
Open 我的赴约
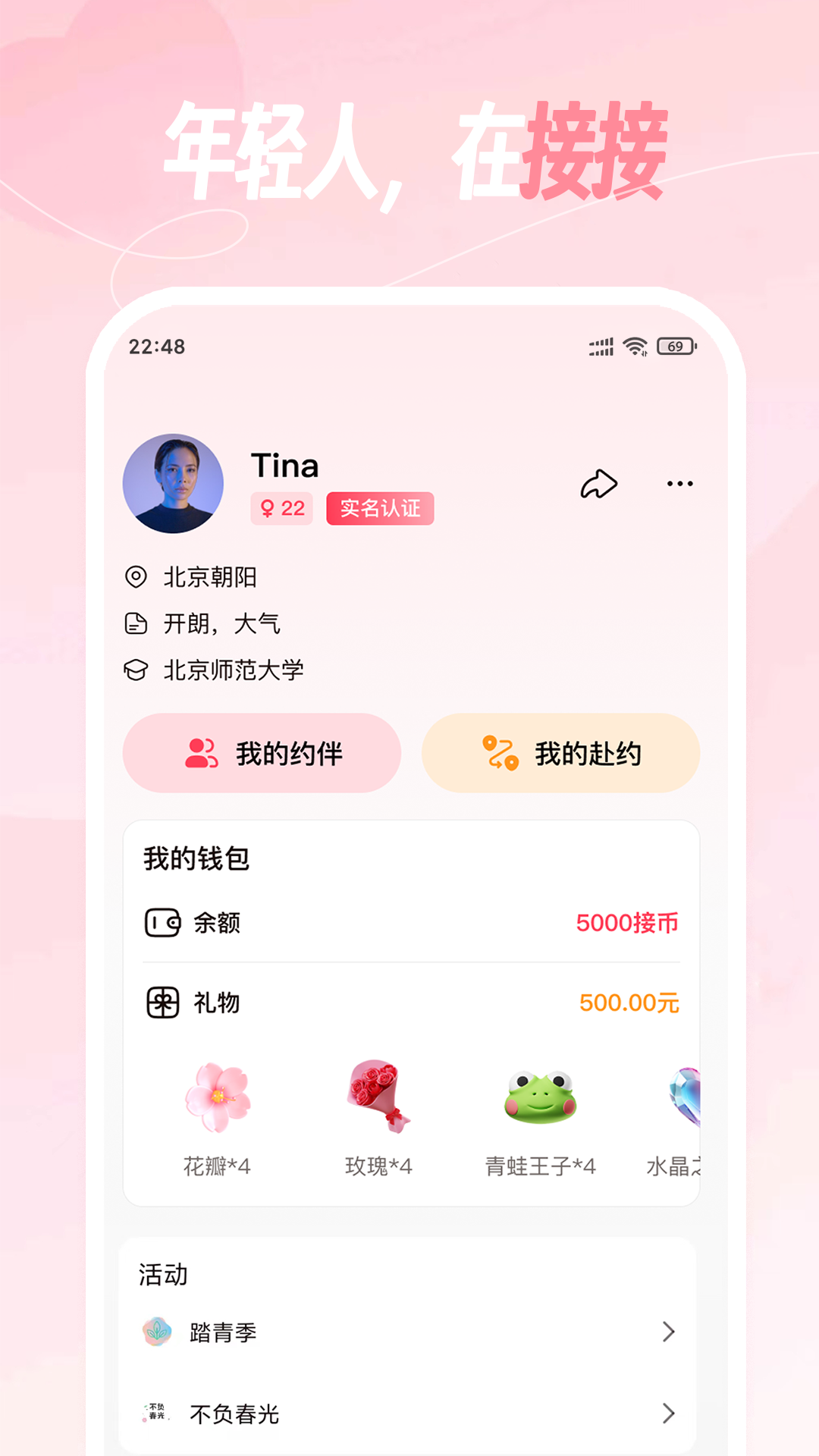[x=562, y=753]
